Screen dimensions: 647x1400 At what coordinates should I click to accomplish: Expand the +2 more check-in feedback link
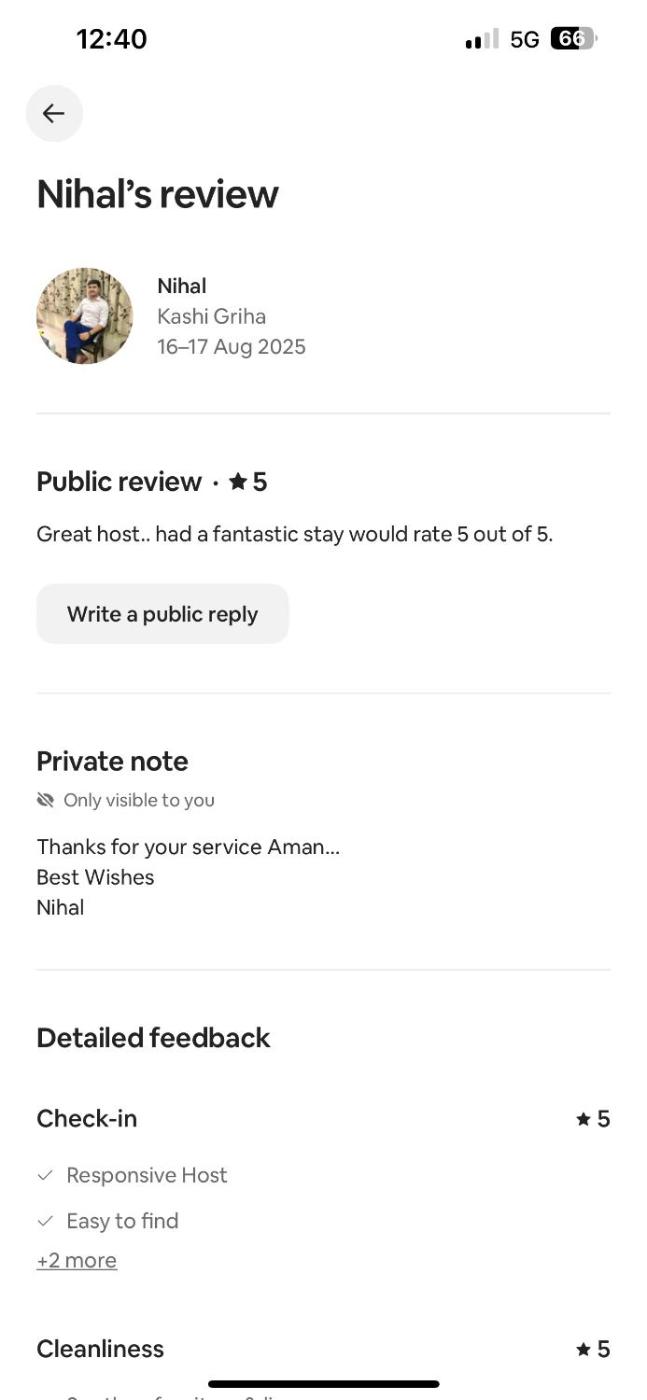pos(77,1260)
